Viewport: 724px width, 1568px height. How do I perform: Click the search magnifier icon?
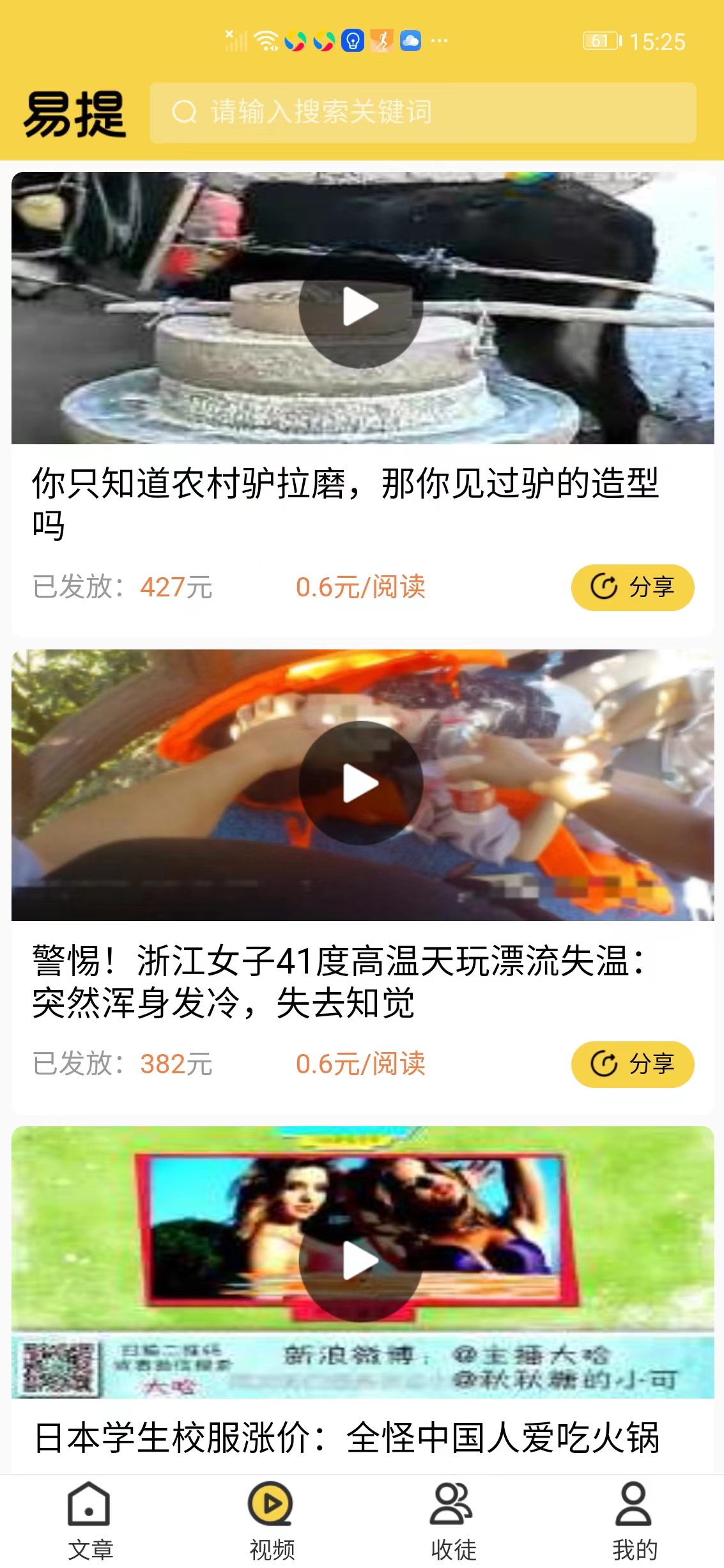coord(186,111)
